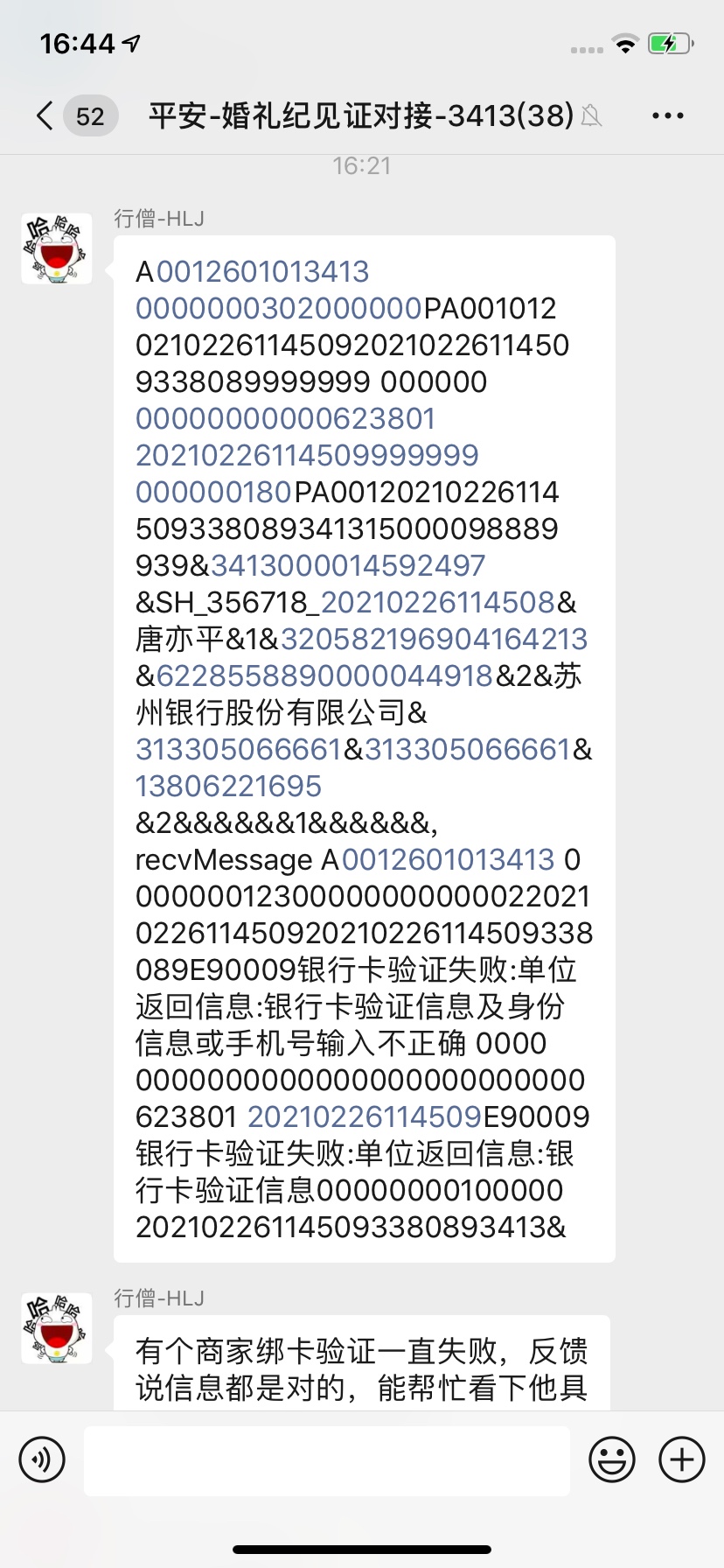Tap the linked phone number 13806221695
The width and height of the screenshot is (724, 1568).
[x=228, y=786]
